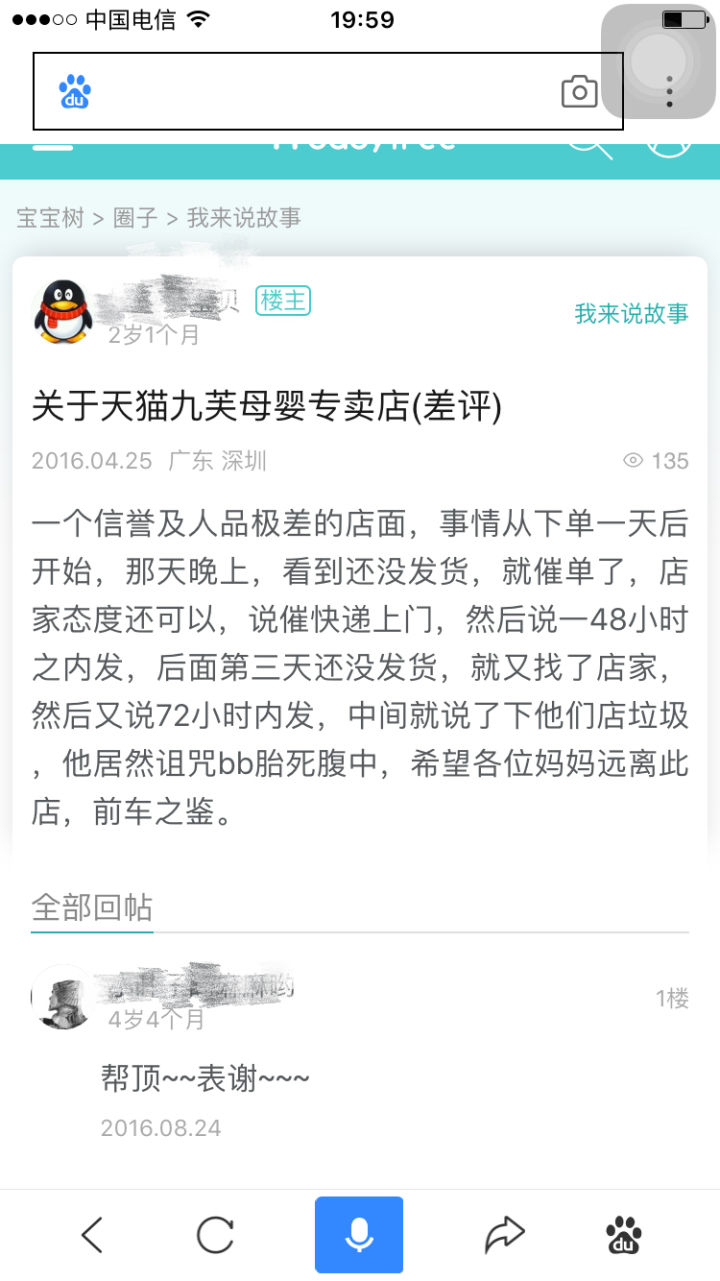This screenshot has width=720, height=1281.
Task: Go to the 圈子 breadcrumb link
Action: pyautogui.click(x=135, y=218)
